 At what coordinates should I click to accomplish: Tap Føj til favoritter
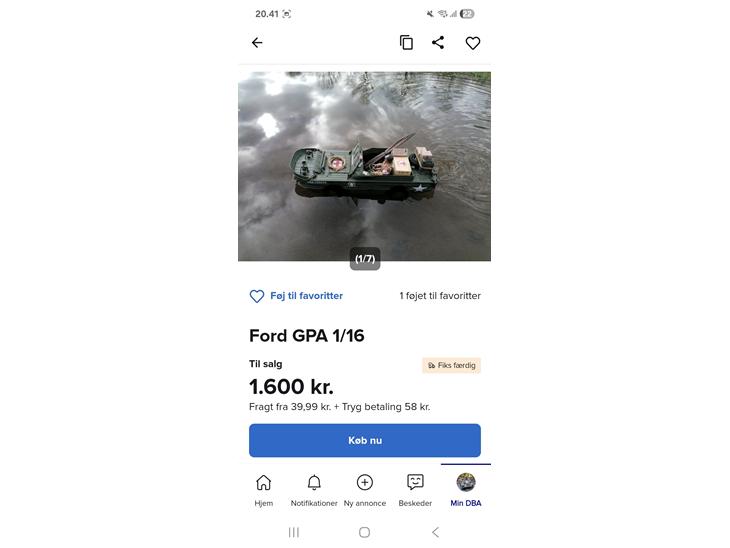point(296,296)
